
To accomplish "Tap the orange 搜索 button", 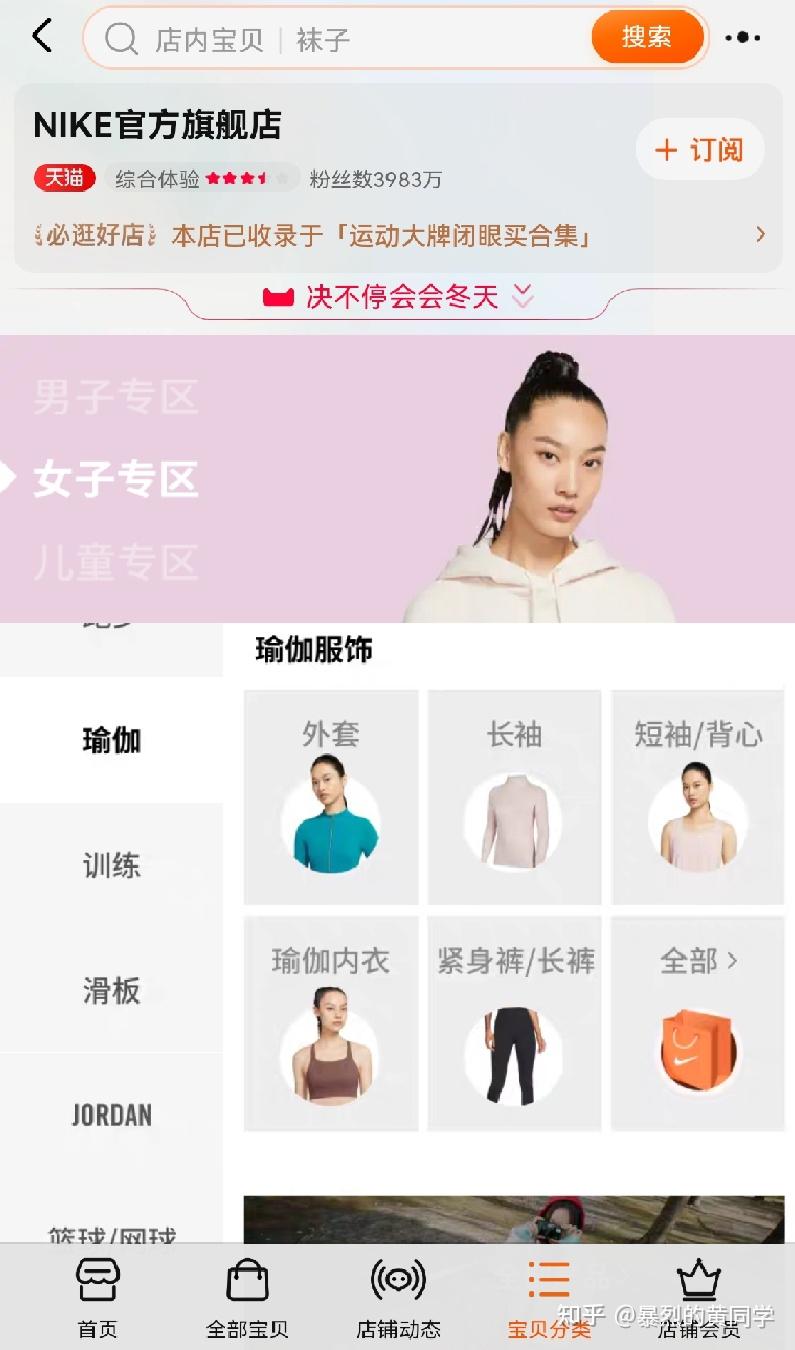I will (646, 37).
